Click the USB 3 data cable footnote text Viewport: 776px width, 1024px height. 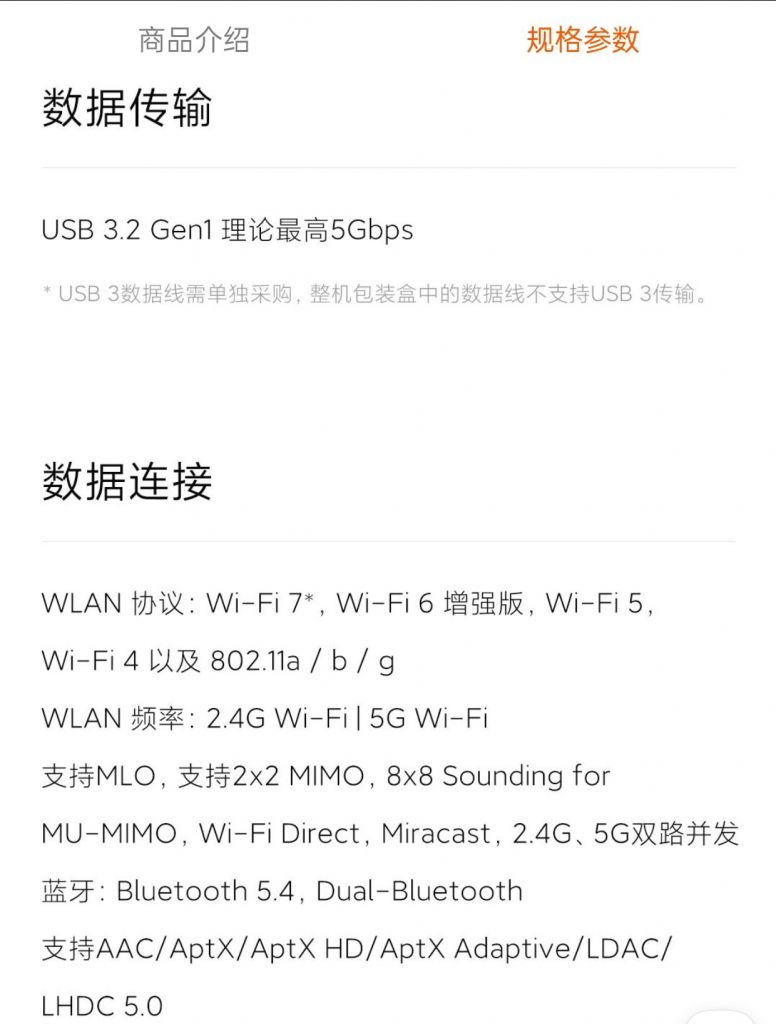click(x=376, y=293)
